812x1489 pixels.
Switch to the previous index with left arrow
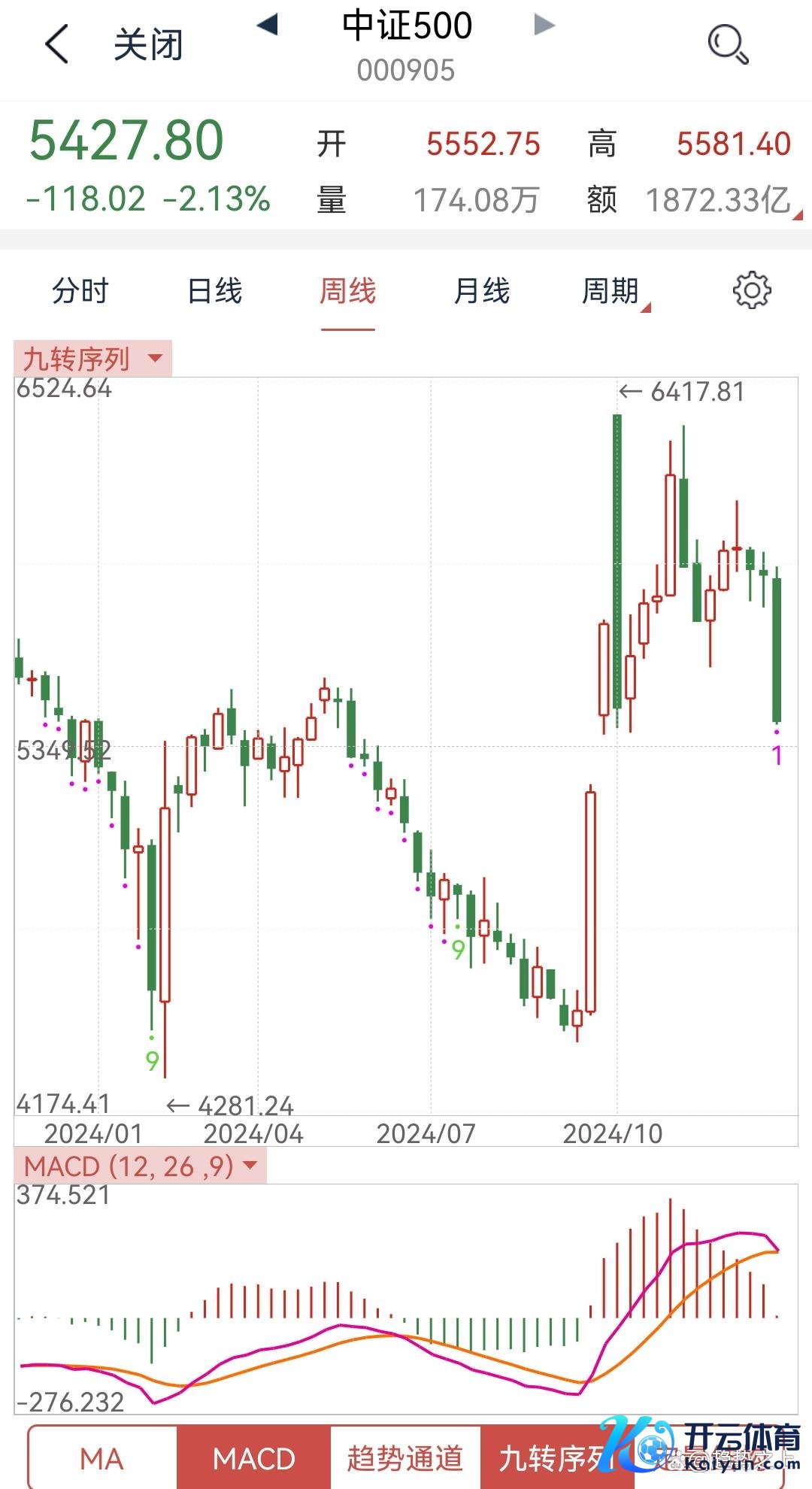coord(268,25)
